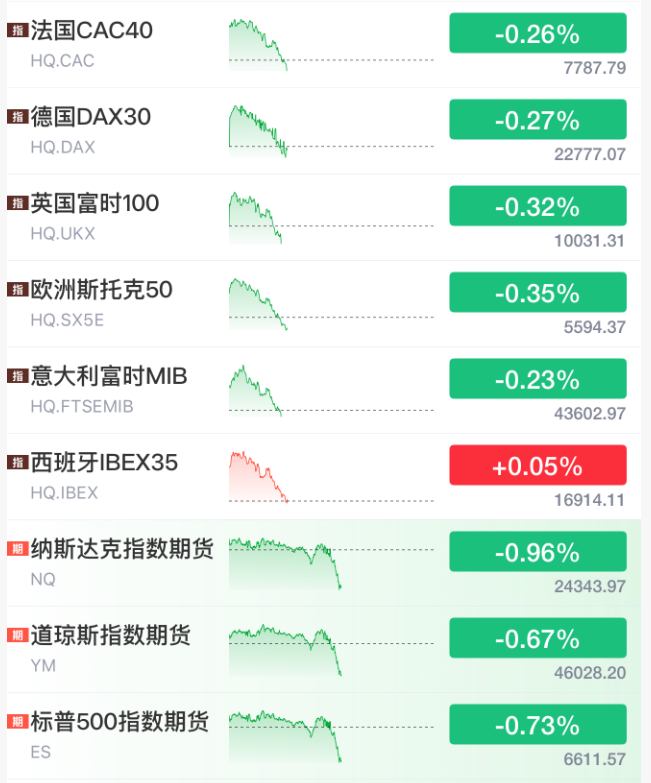Open 标普500指数期货 futures details
The width and height of the screenshot is (651, 783).
click(x=119, y=722)
